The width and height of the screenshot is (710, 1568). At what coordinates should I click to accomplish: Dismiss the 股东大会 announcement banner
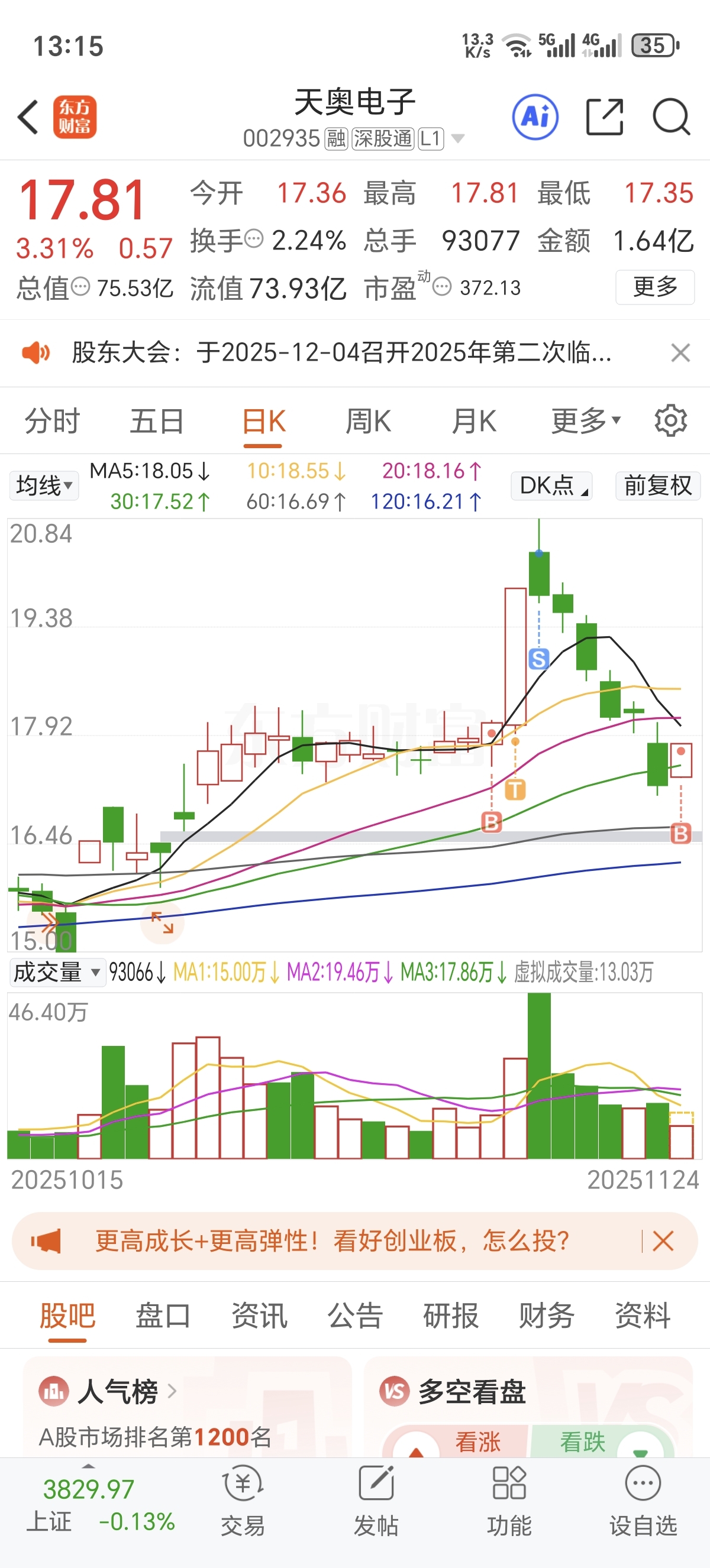tap(680, 353)
